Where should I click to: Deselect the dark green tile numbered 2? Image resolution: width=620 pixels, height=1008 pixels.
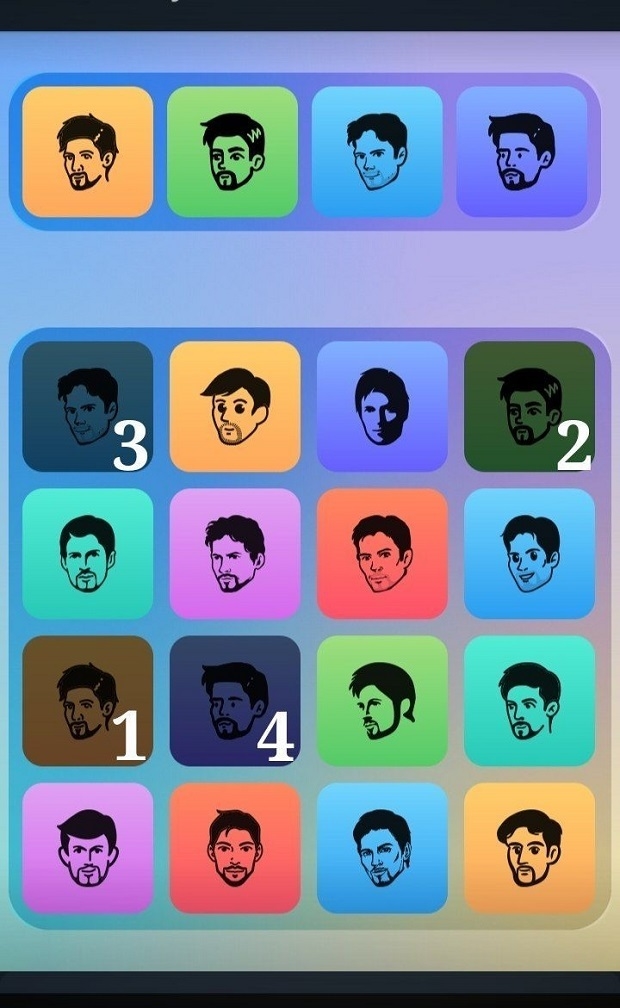coord(529,406)
